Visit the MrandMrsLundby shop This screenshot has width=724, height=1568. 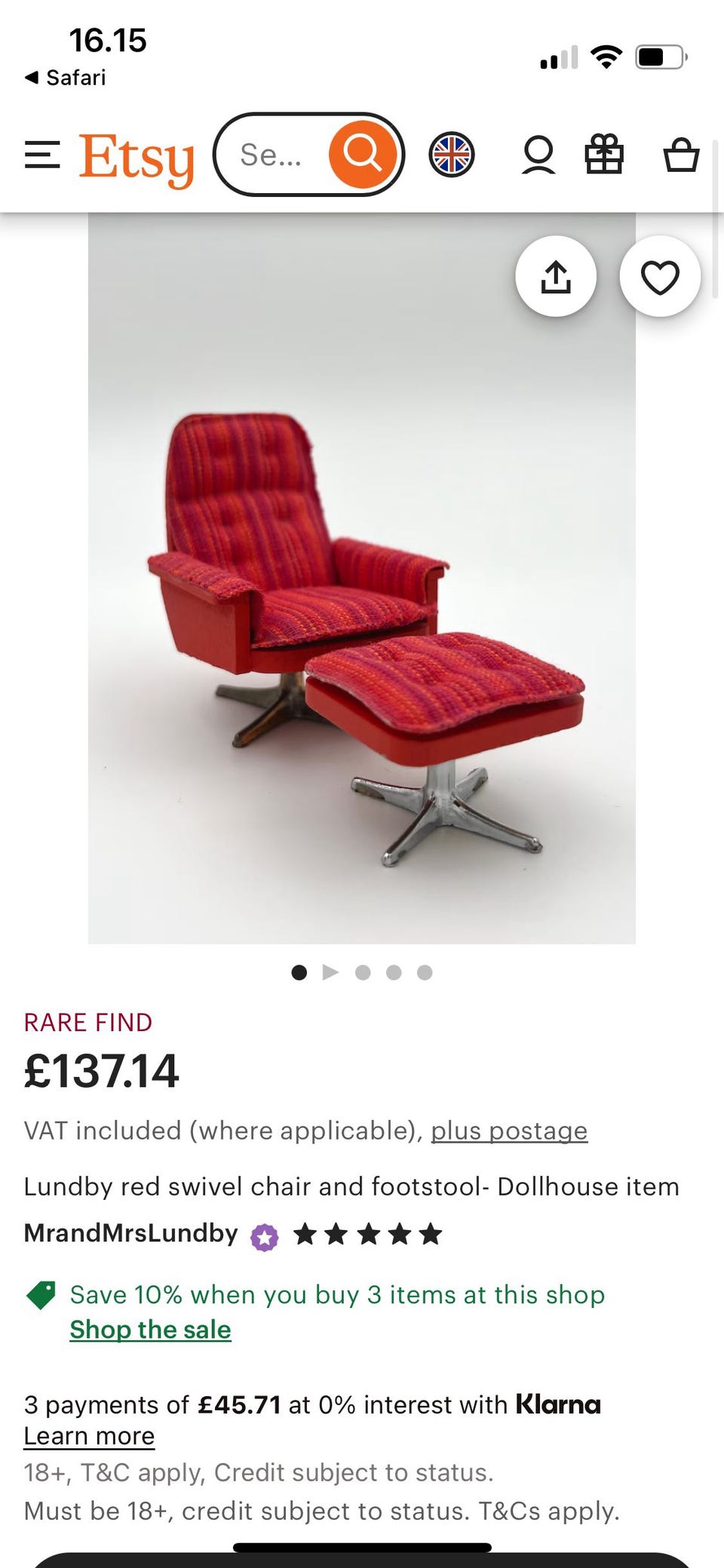coord(130,1232)
